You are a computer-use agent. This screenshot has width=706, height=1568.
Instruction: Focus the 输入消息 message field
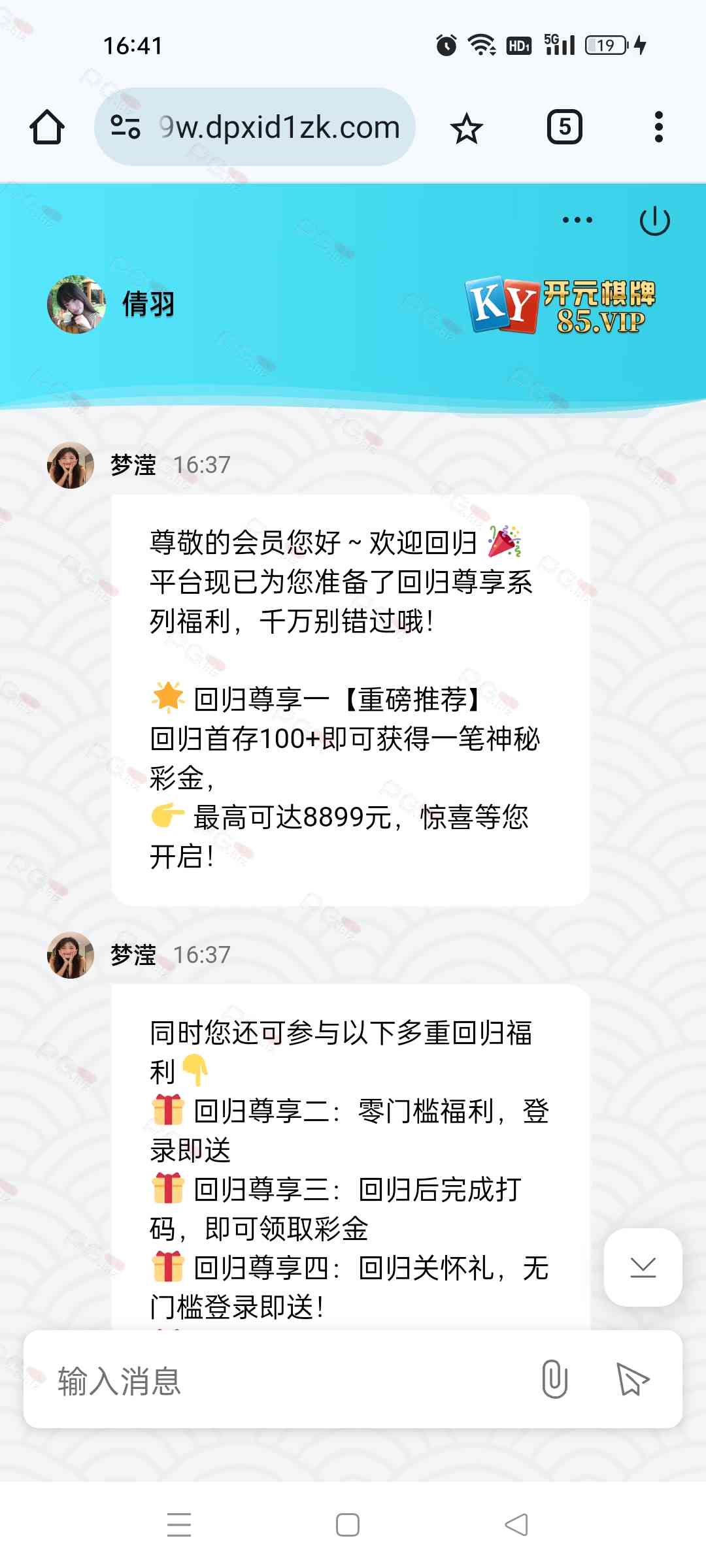[281, 1380]
